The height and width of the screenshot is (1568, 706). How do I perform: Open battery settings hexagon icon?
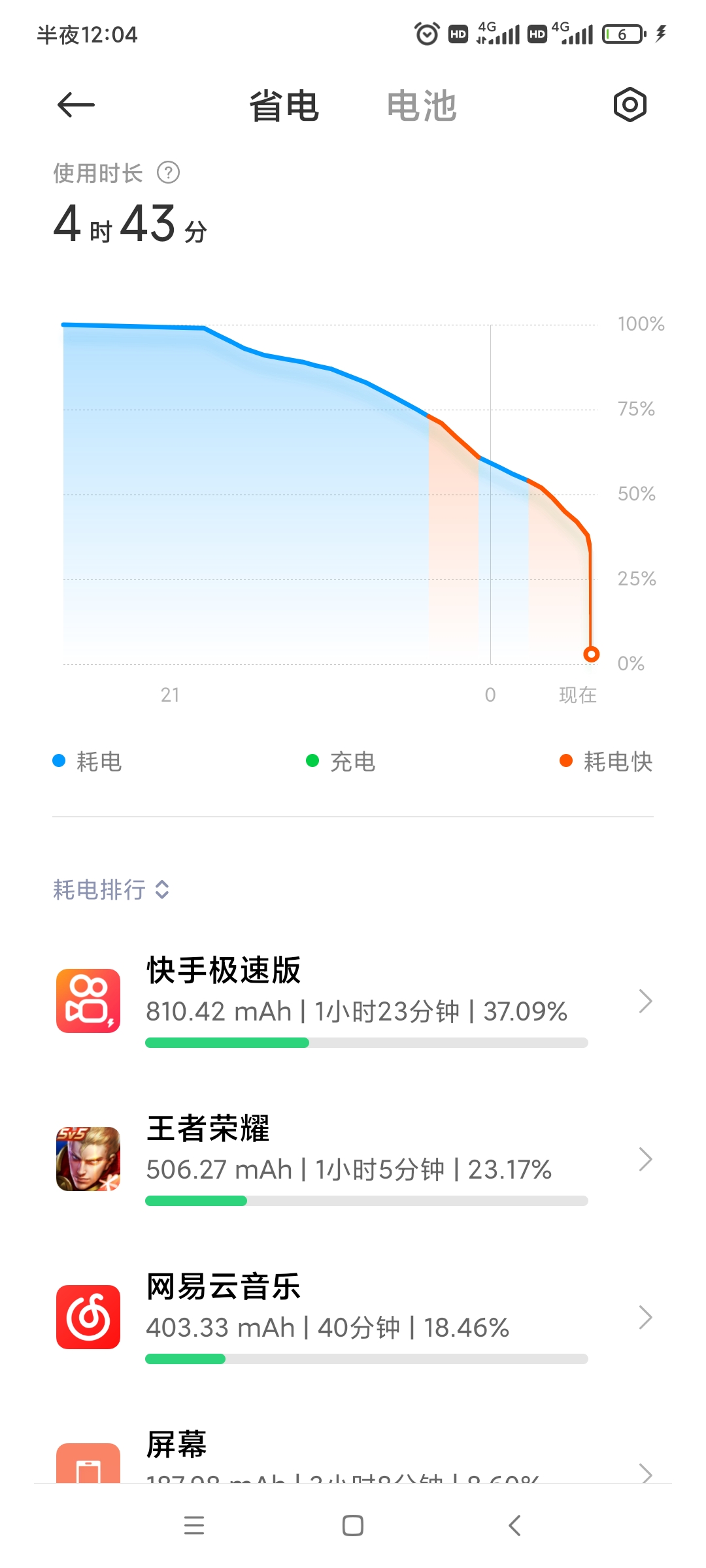point(630,105)
